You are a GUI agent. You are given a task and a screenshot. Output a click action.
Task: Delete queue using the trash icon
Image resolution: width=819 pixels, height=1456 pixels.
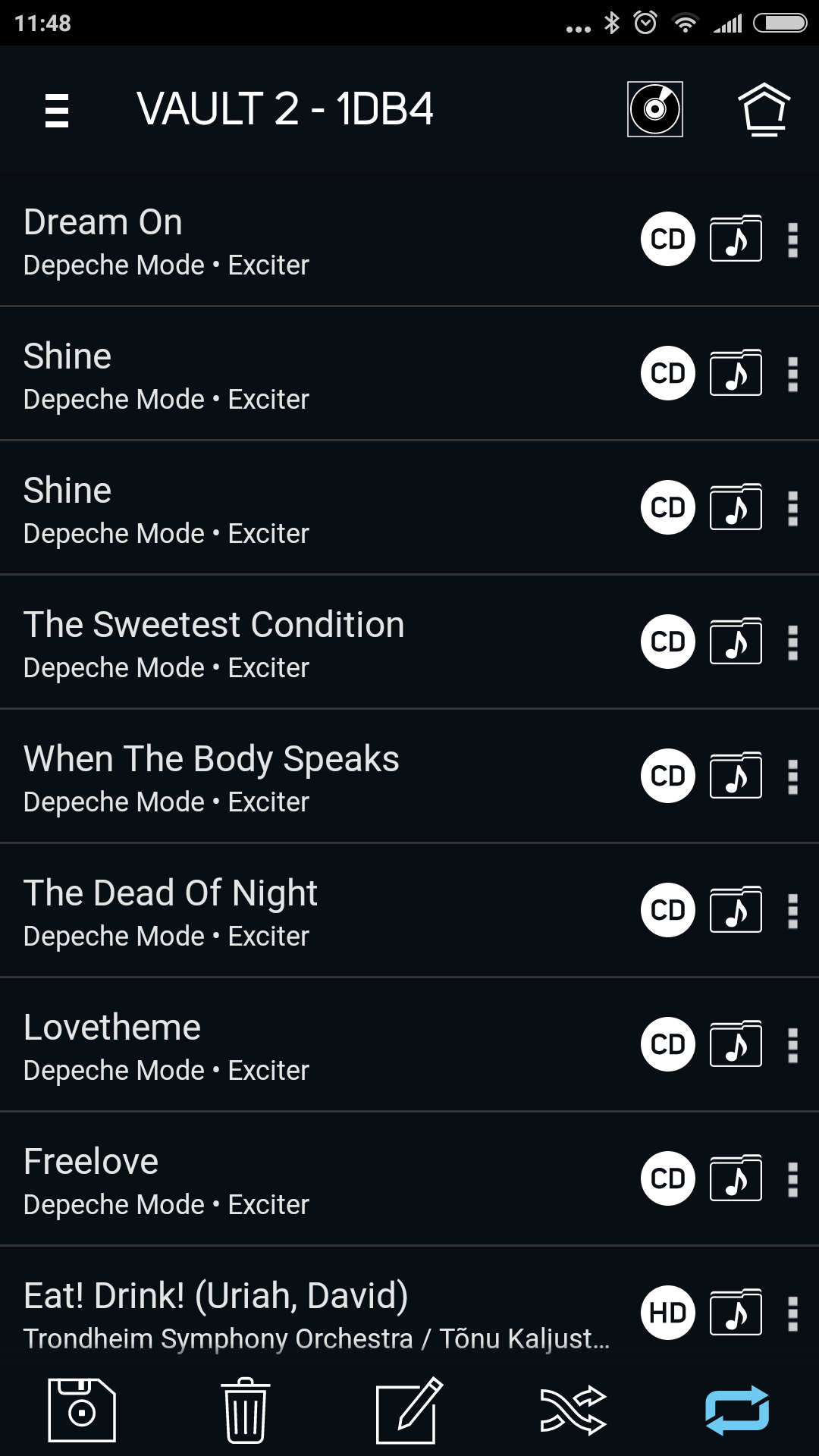(245, 1410)
